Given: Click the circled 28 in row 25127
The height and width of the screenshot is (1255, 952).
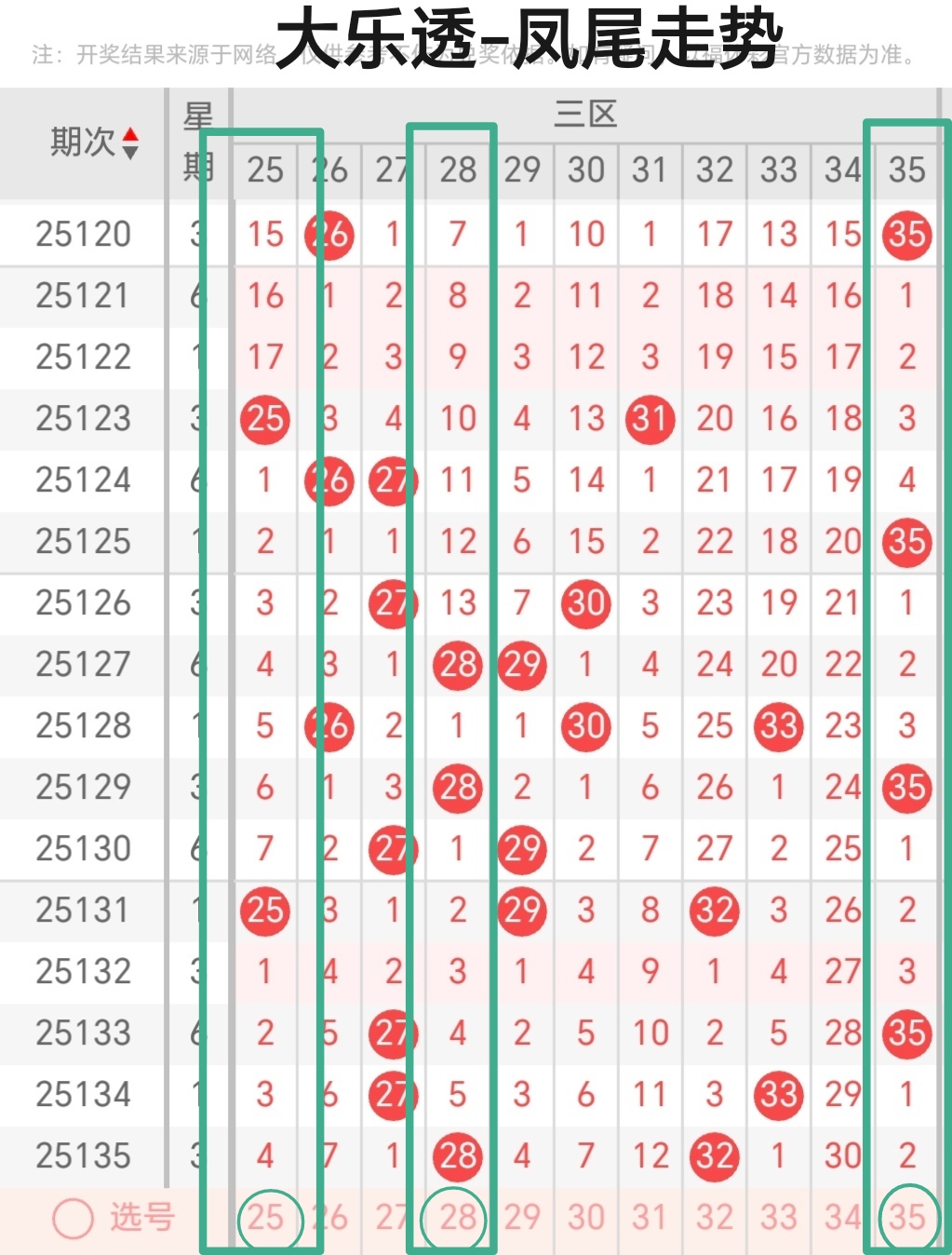Looking at the screenshot, I should coord(457,665).
